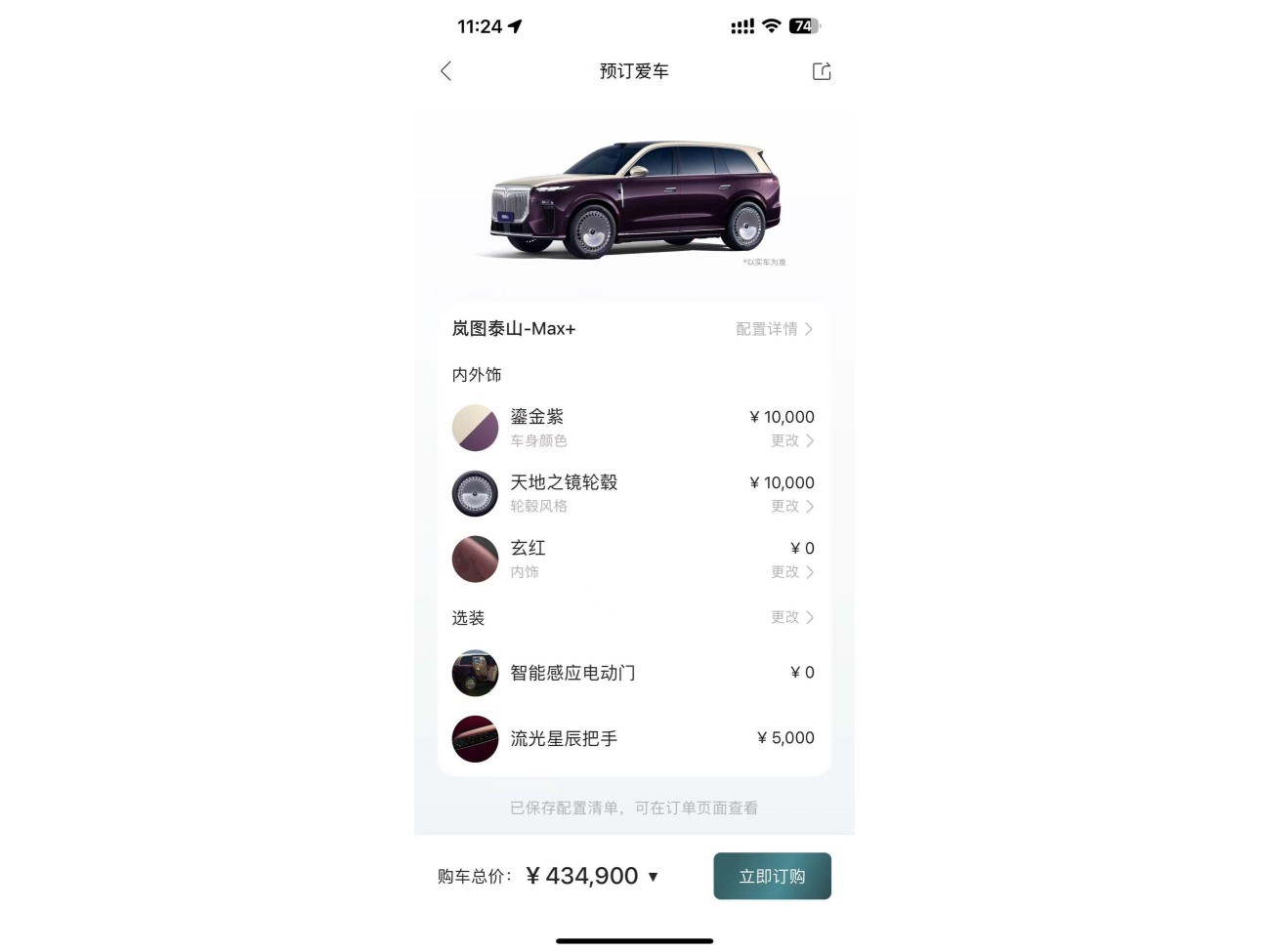Share this car configuration

click(x=822, y=71)
